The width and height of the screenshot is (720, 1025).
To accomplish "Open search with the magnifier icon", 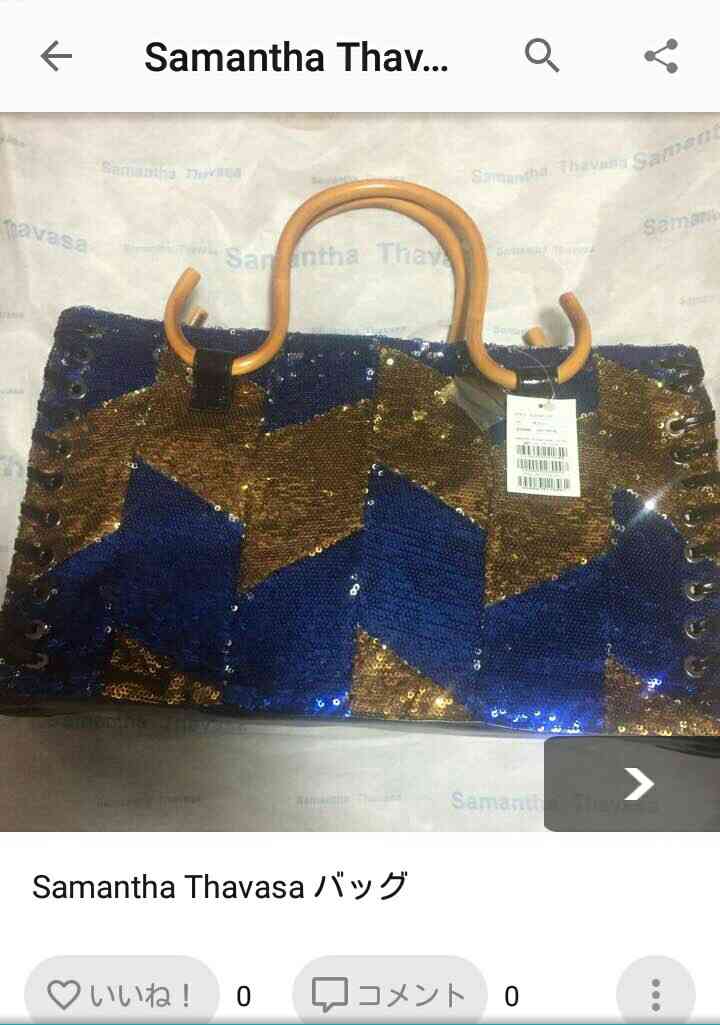I will pyautogui.click(x=542, y=57).
